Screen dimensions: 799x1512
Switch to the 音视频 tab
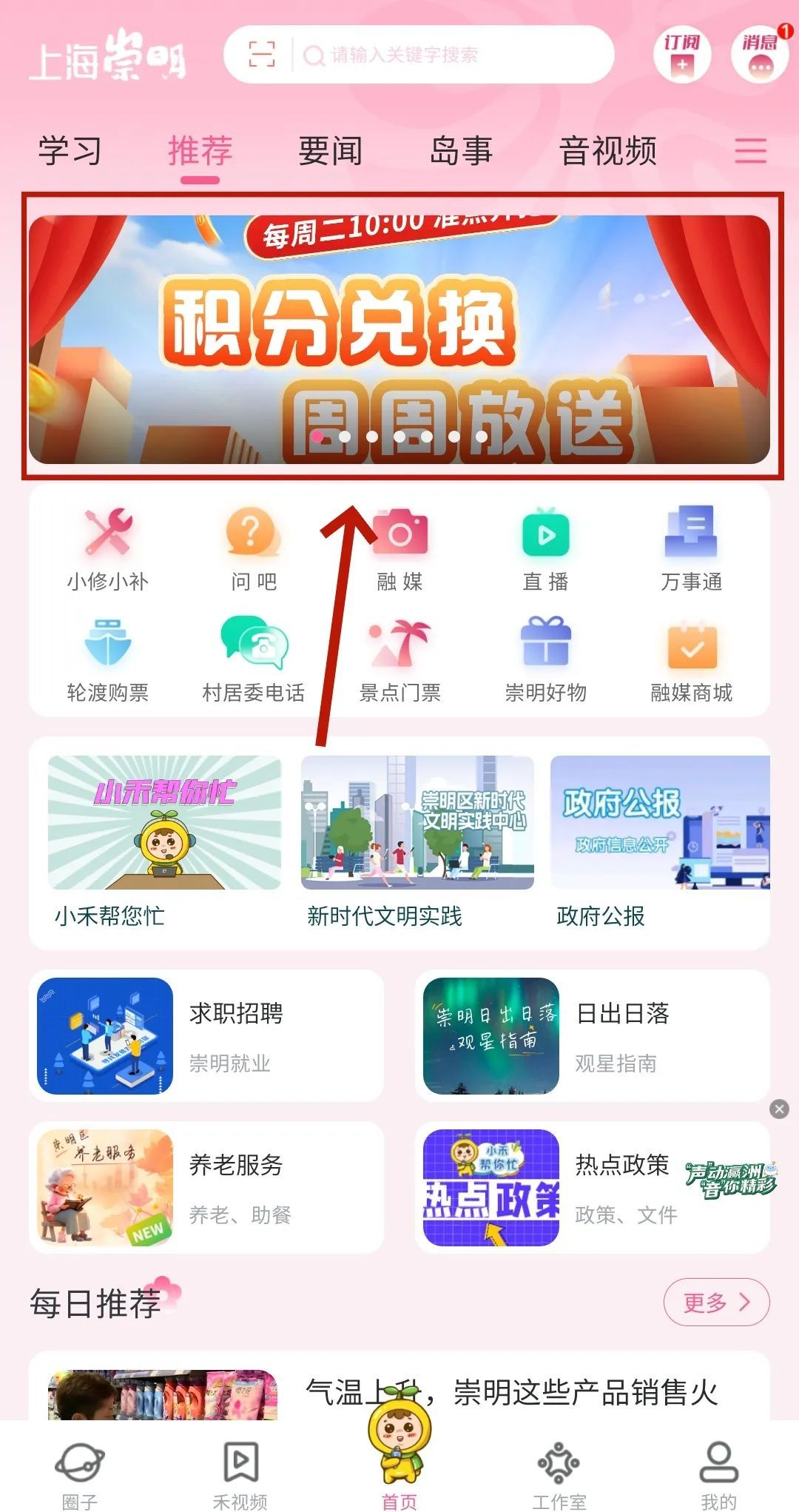607,151
